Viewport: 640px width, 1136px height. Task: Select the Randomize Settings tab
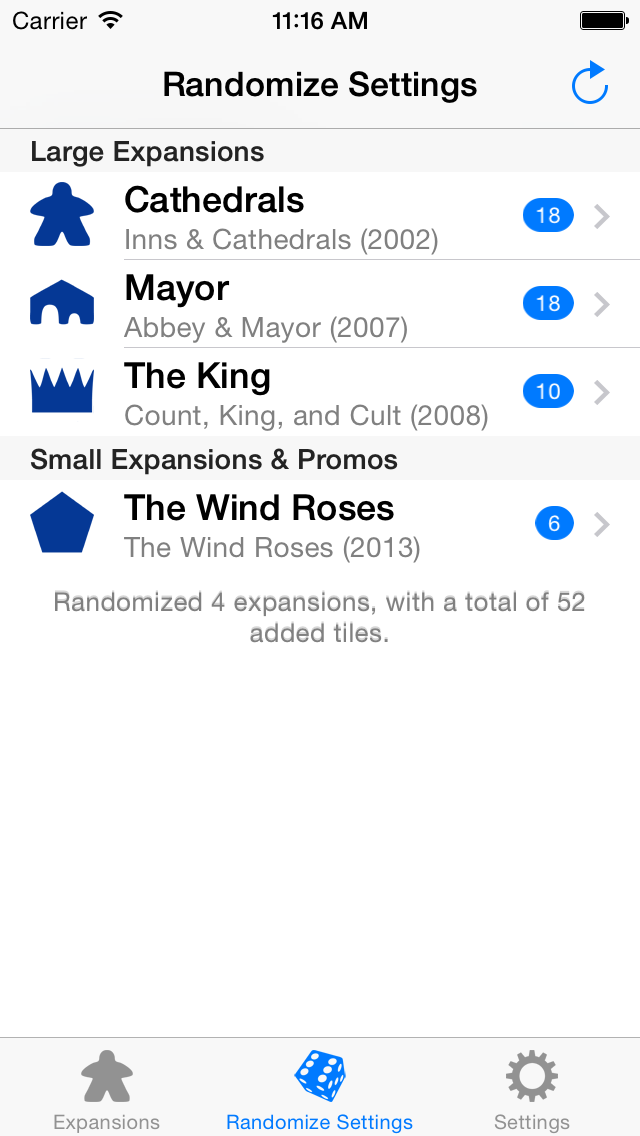tap(320, 1088)
